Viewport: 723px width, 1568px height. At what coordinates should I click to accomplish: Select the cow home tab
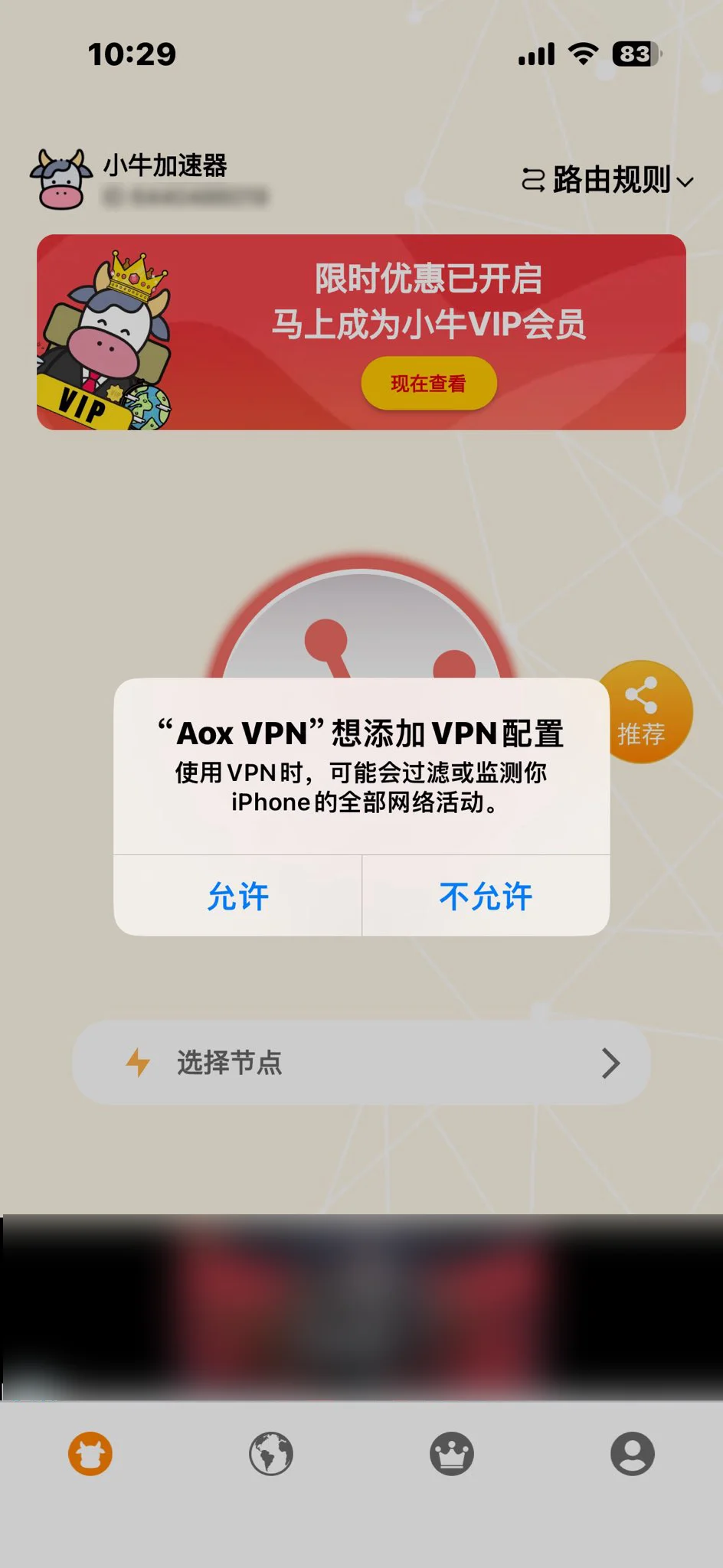pos(90,1454)
